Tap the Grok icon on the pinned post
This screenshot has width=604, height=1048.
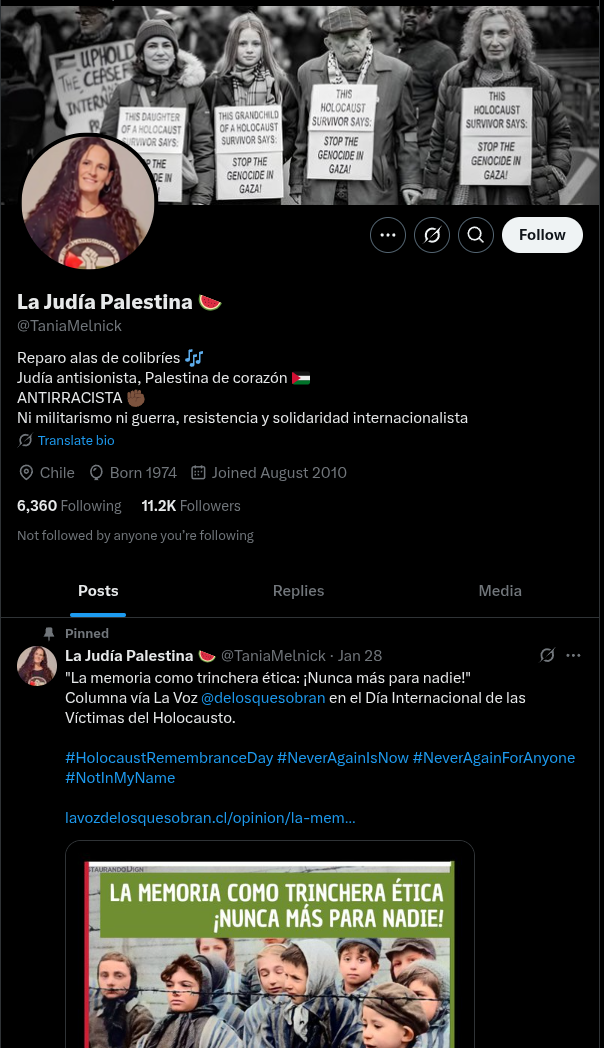click(x=547, y=656)
